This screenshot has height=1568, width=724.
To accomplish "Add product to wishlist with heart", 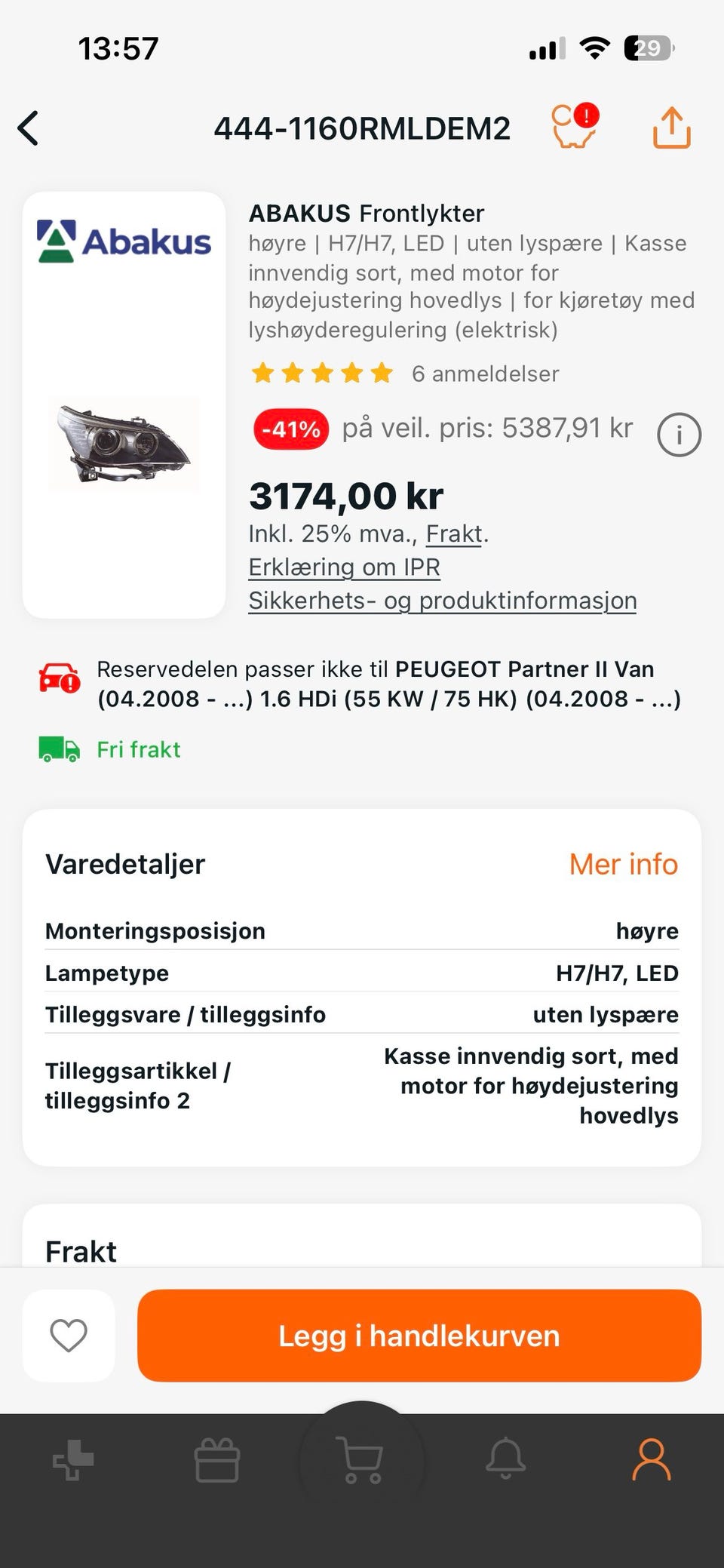I will 69,1336.
